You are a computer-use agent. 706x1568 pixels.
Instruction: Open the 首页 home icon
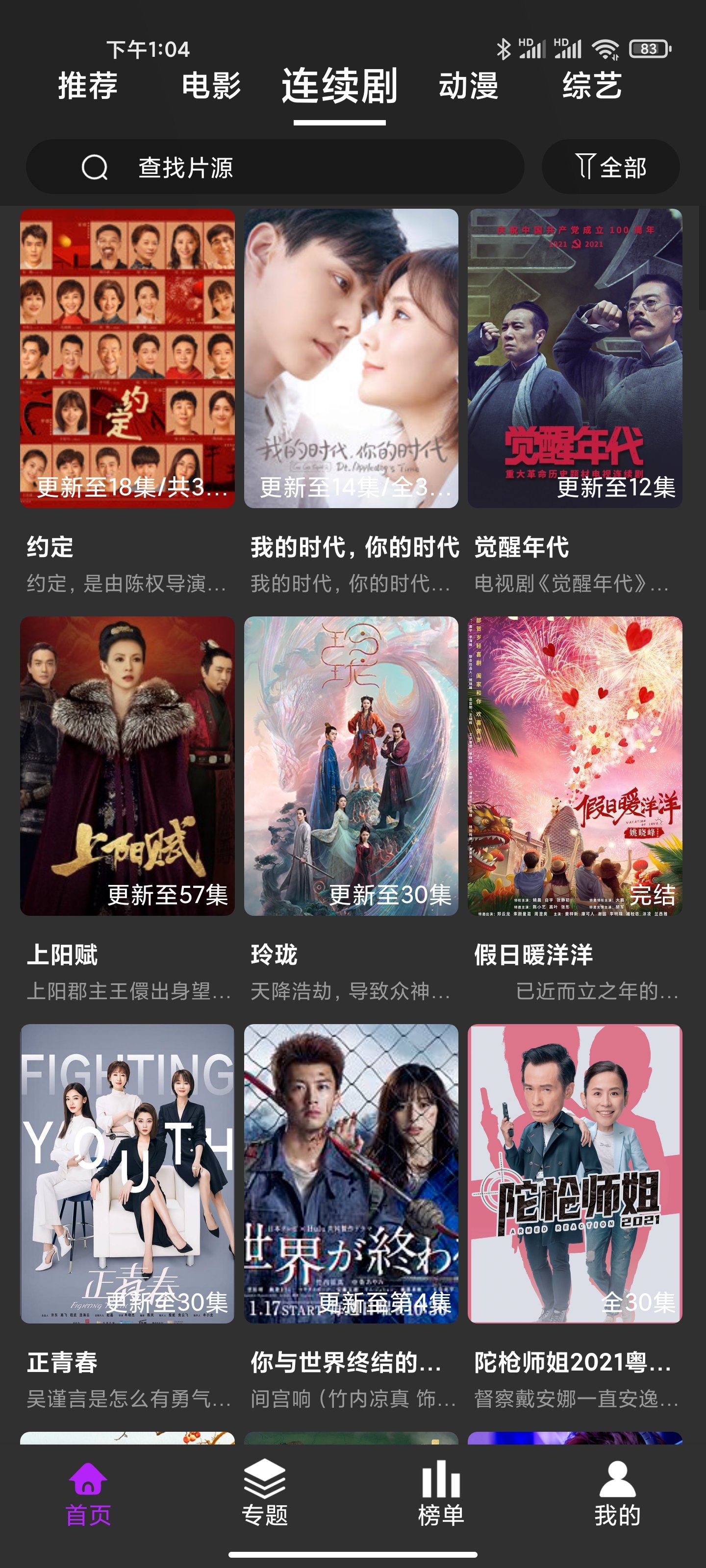coord(89,1484)
